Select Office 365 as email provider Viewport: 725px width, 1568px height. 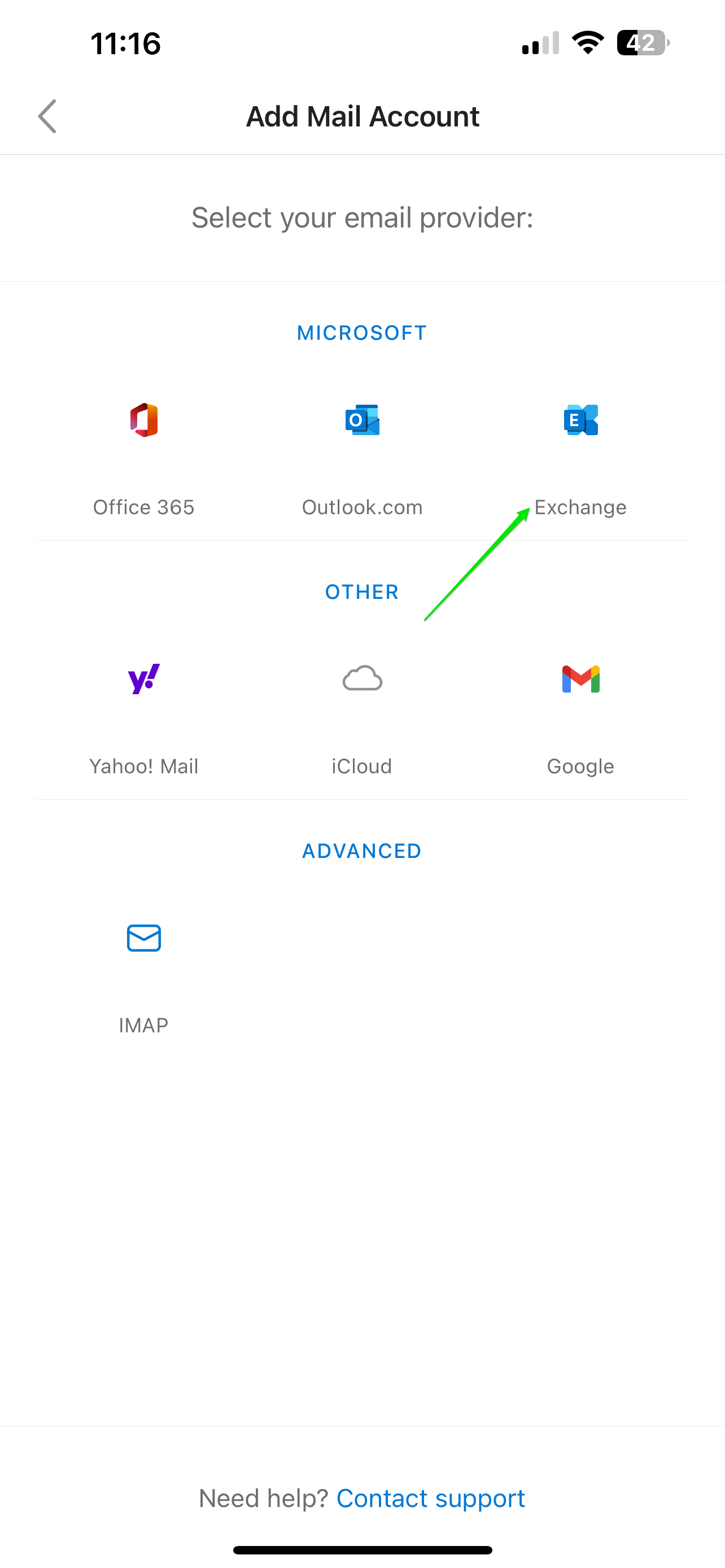[143, 457]
